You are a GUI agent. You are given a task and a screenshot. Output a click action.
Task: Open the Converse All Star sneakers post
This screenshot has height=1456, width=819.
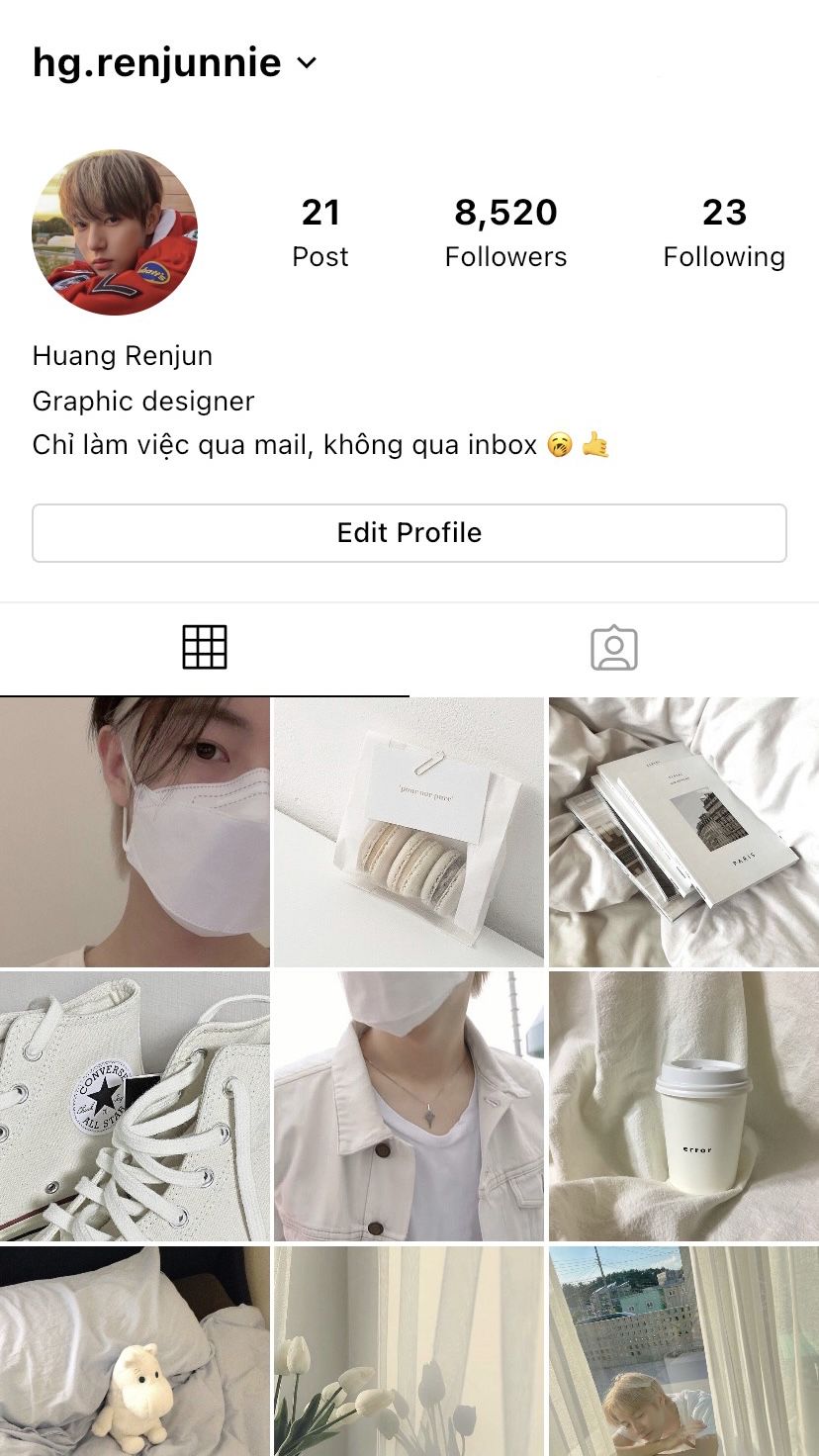pos(135,1106)
